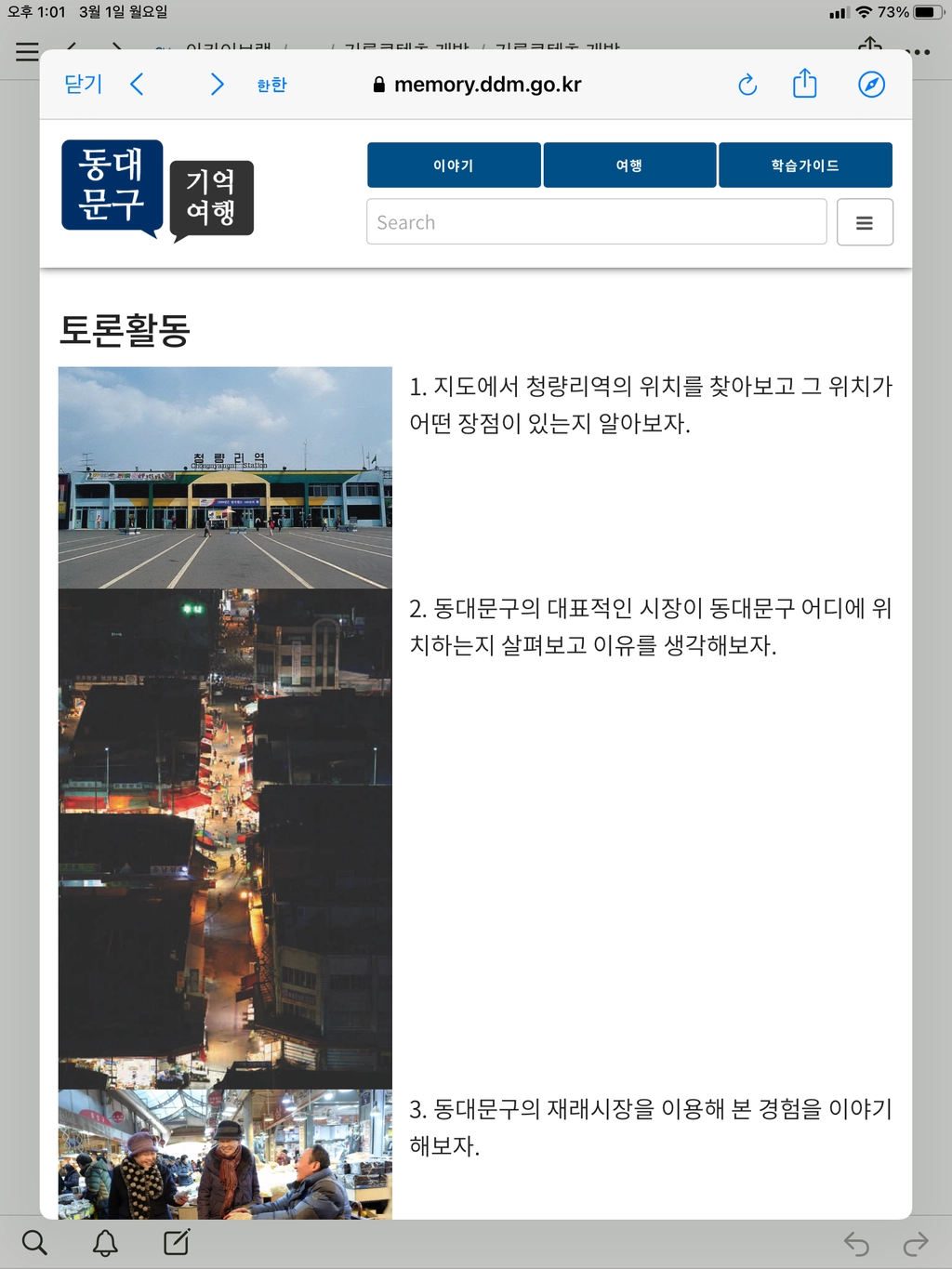Image resolution: width=952 pixels, height=1269 pixels.
Task: Undo with the bottom back arrow
Action: click(x=856, y=1244)
